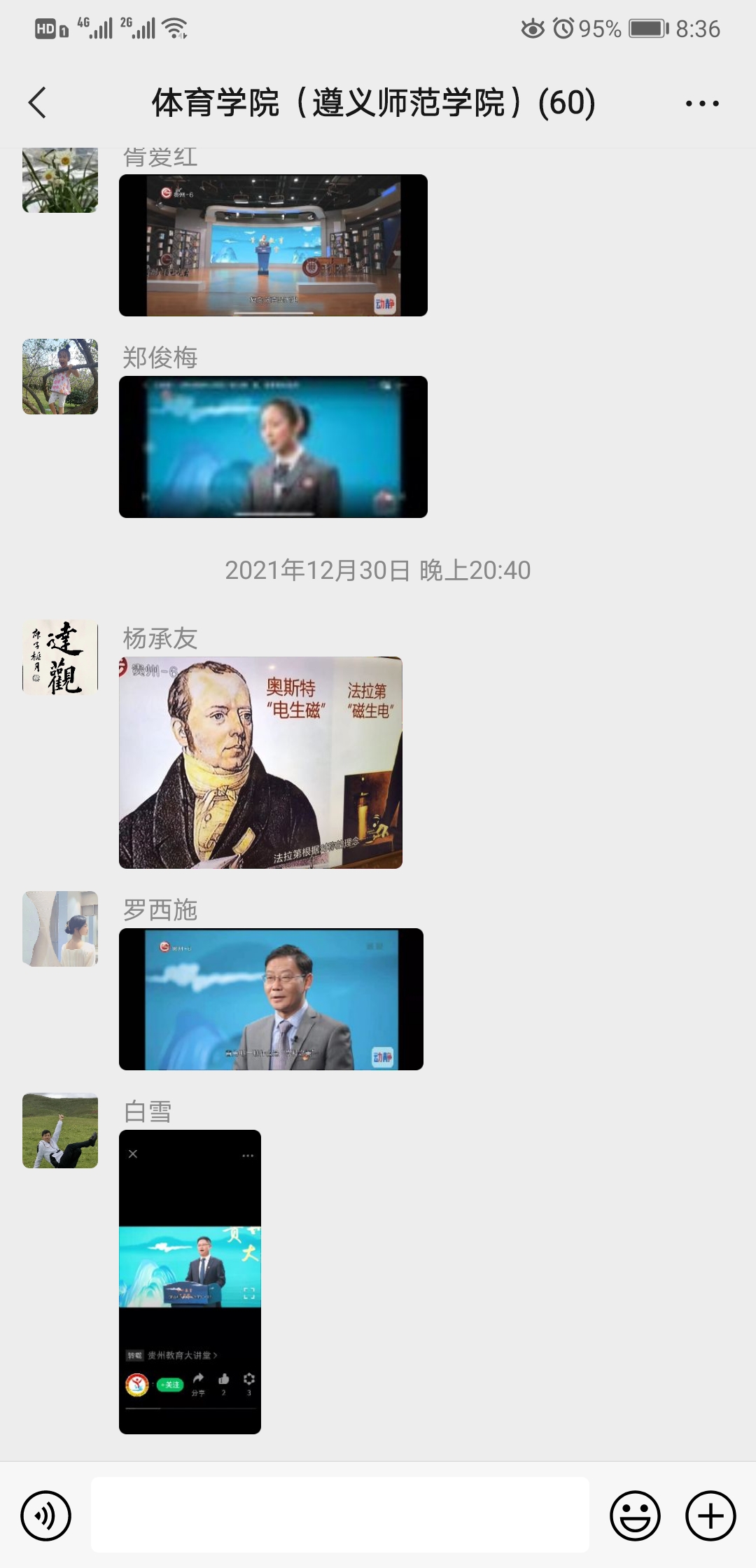Viewport: 756px width, 1568px height.
Task: Focus the message text field
Action: pyautogui.click(x=340, y=1515)
